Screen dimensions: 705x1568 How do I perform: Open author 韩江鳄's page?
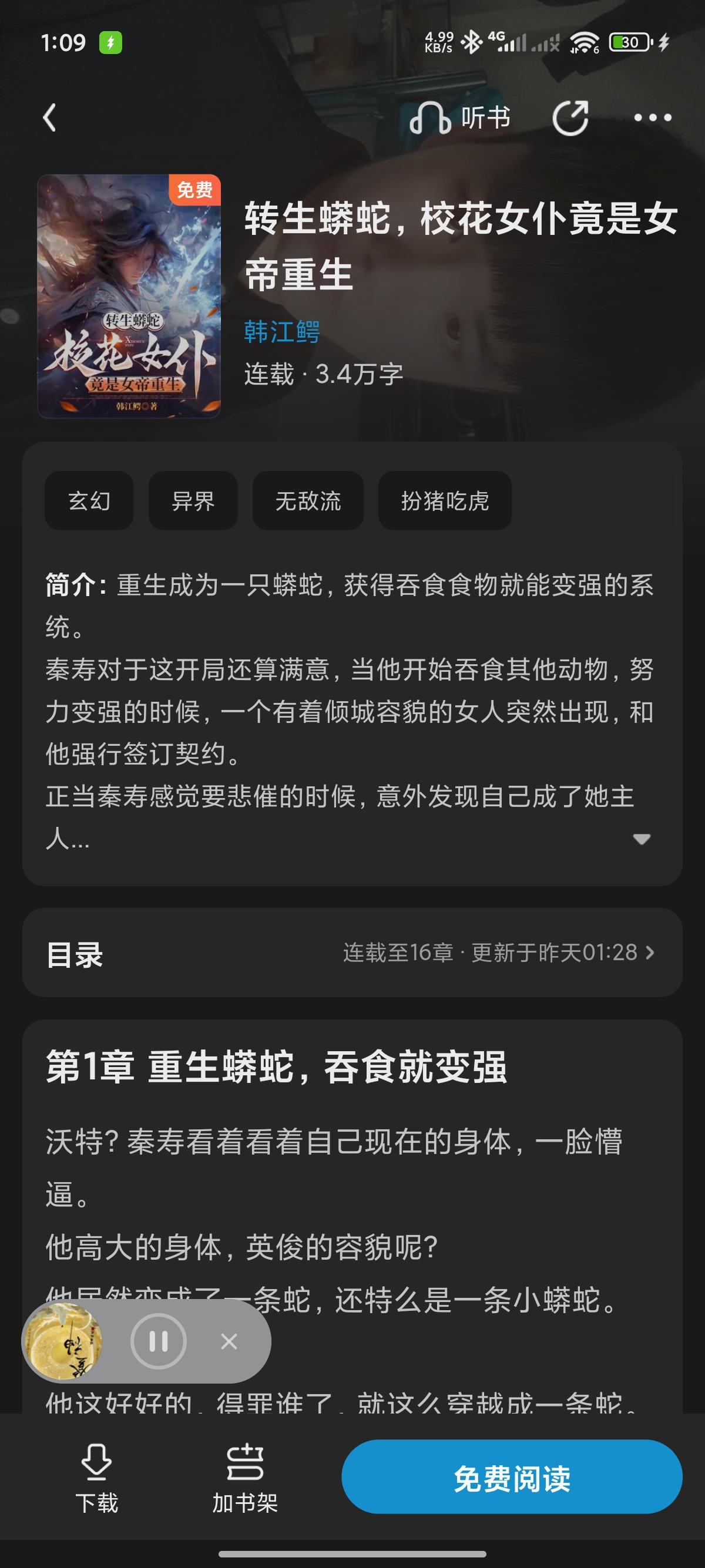click(x=282, y=332)
